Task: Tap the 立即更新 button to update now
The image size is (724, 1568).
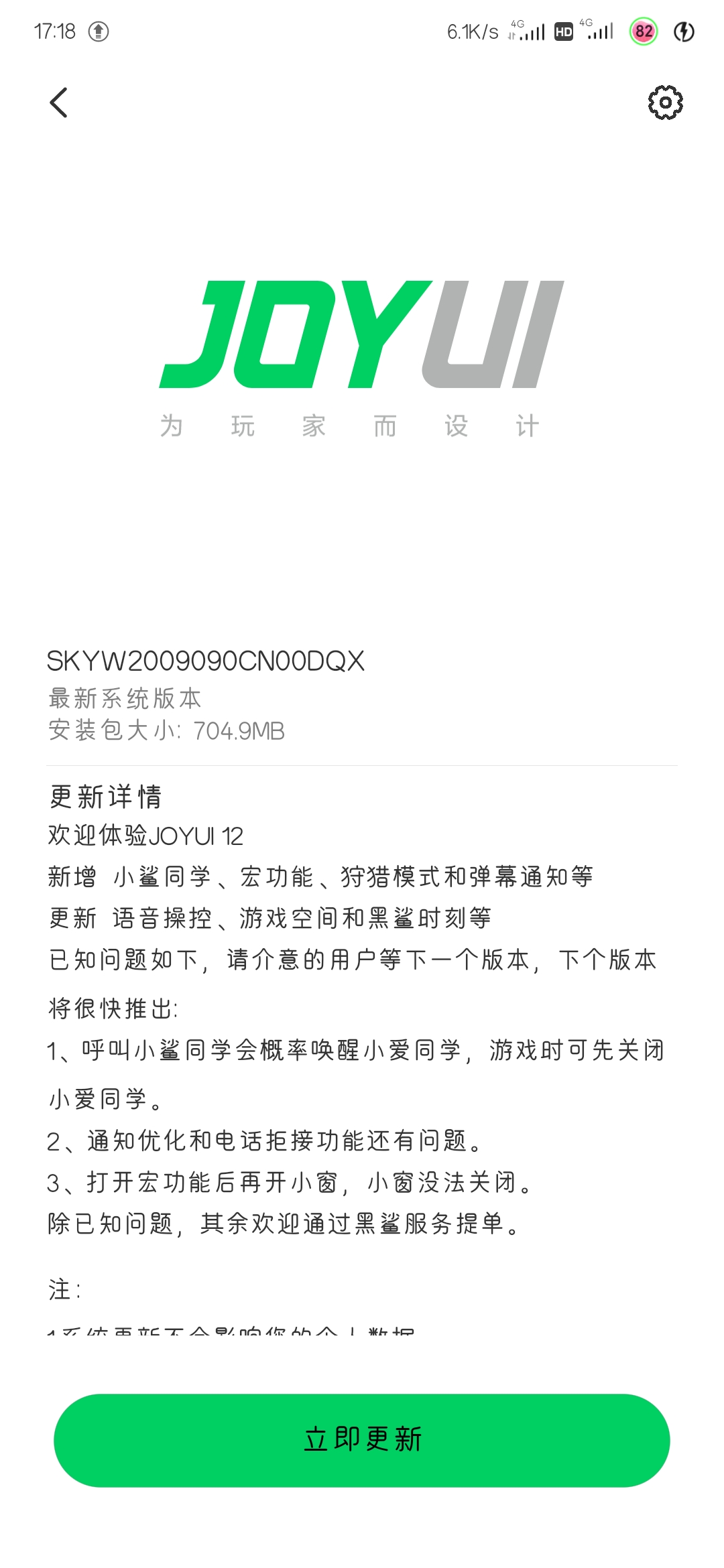Action: click(362, 1440)
